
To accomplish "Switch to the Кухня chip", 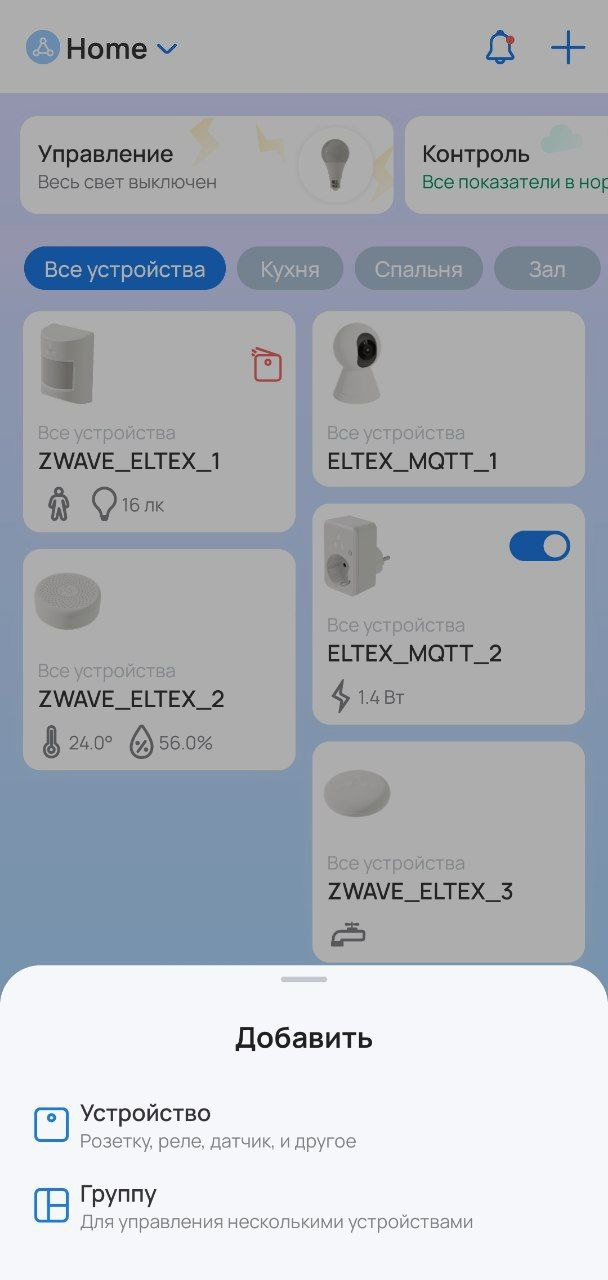I will [290, 269].
